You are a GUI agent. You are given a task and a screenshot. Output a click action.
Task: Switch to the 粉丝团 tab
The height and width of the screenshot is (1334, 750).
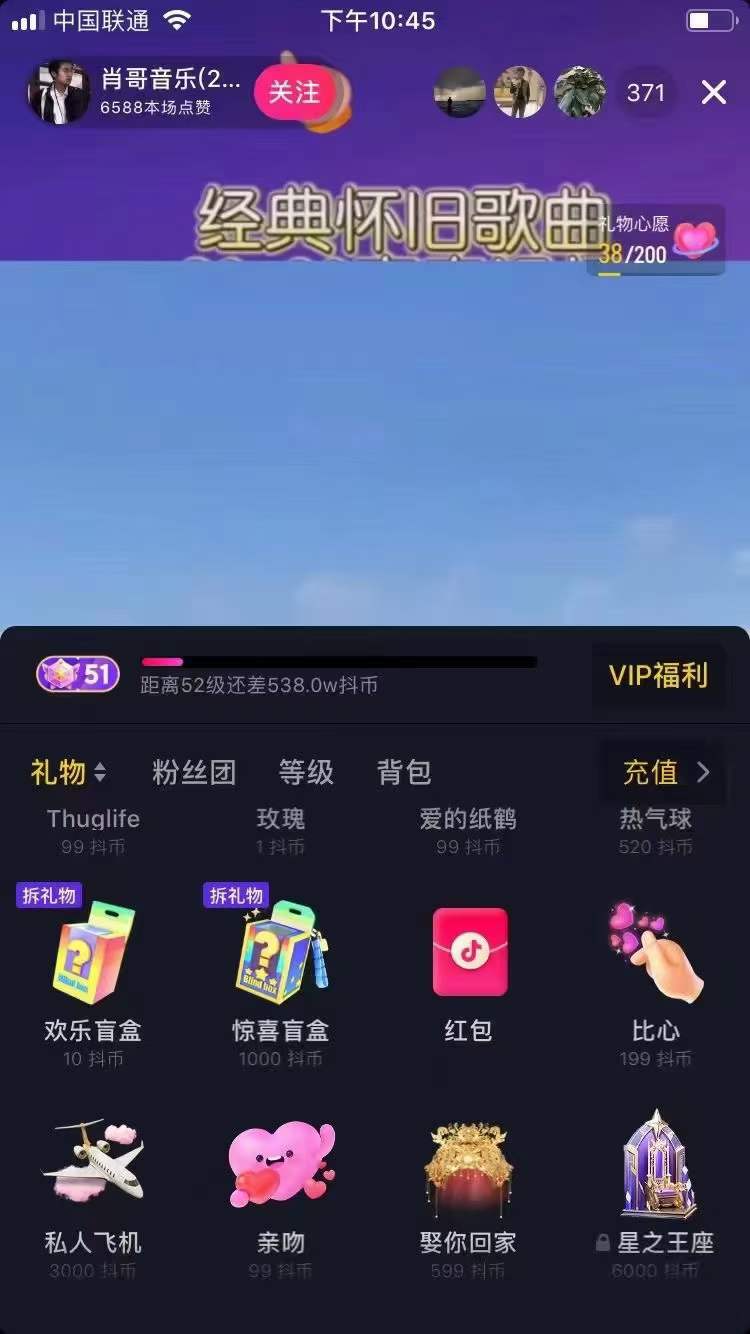coord(194,772)
